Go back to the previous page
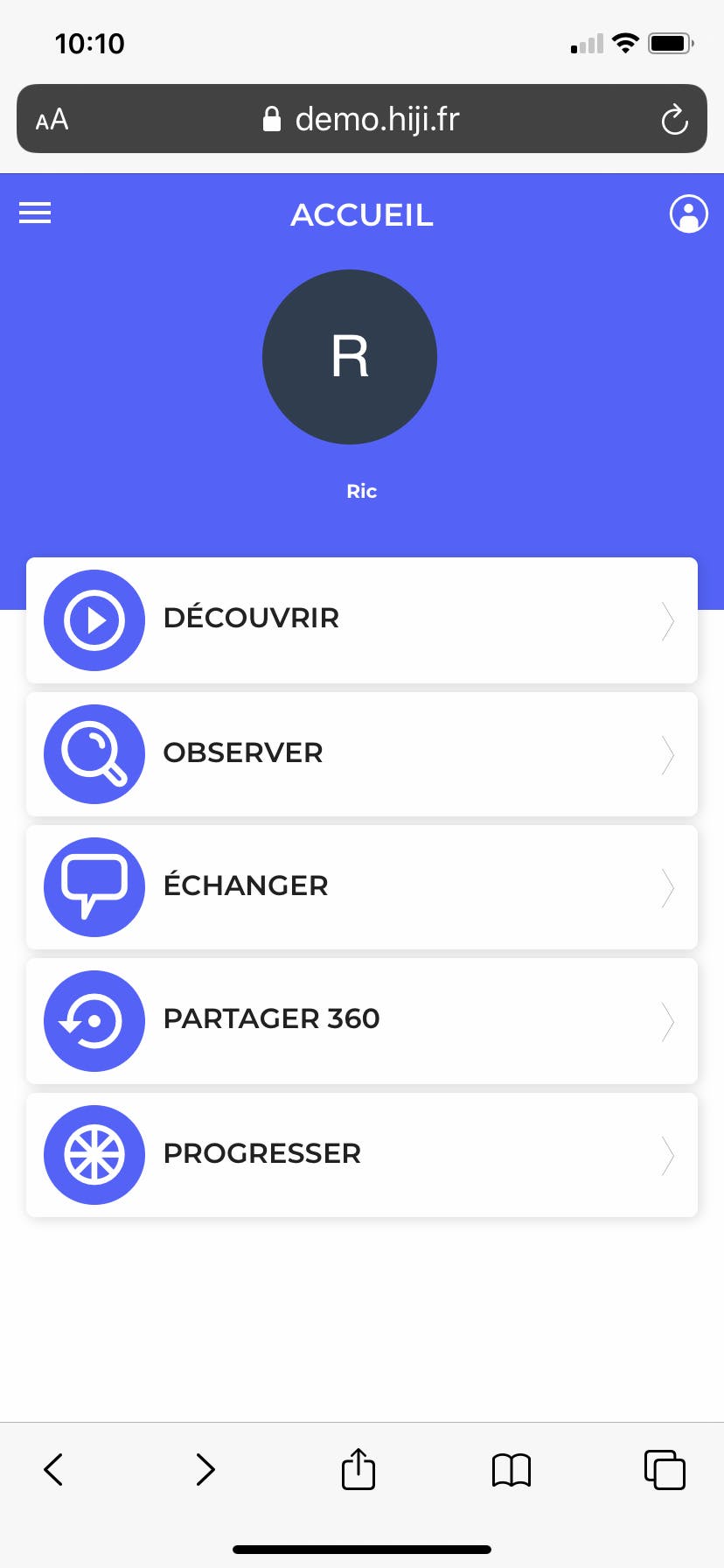 pos(53,1469)
